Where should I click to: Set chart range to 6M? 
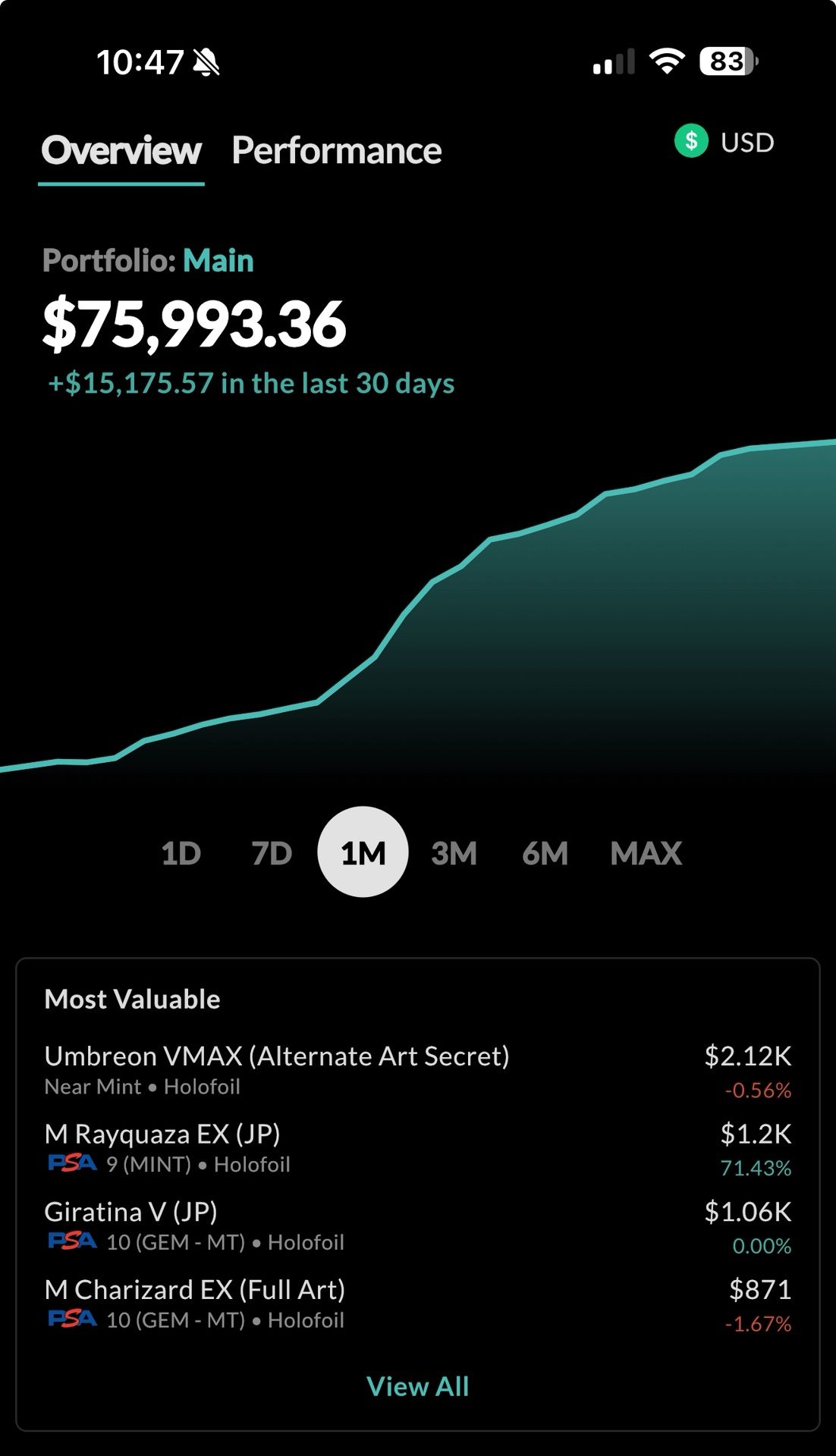tap(545, 853)
